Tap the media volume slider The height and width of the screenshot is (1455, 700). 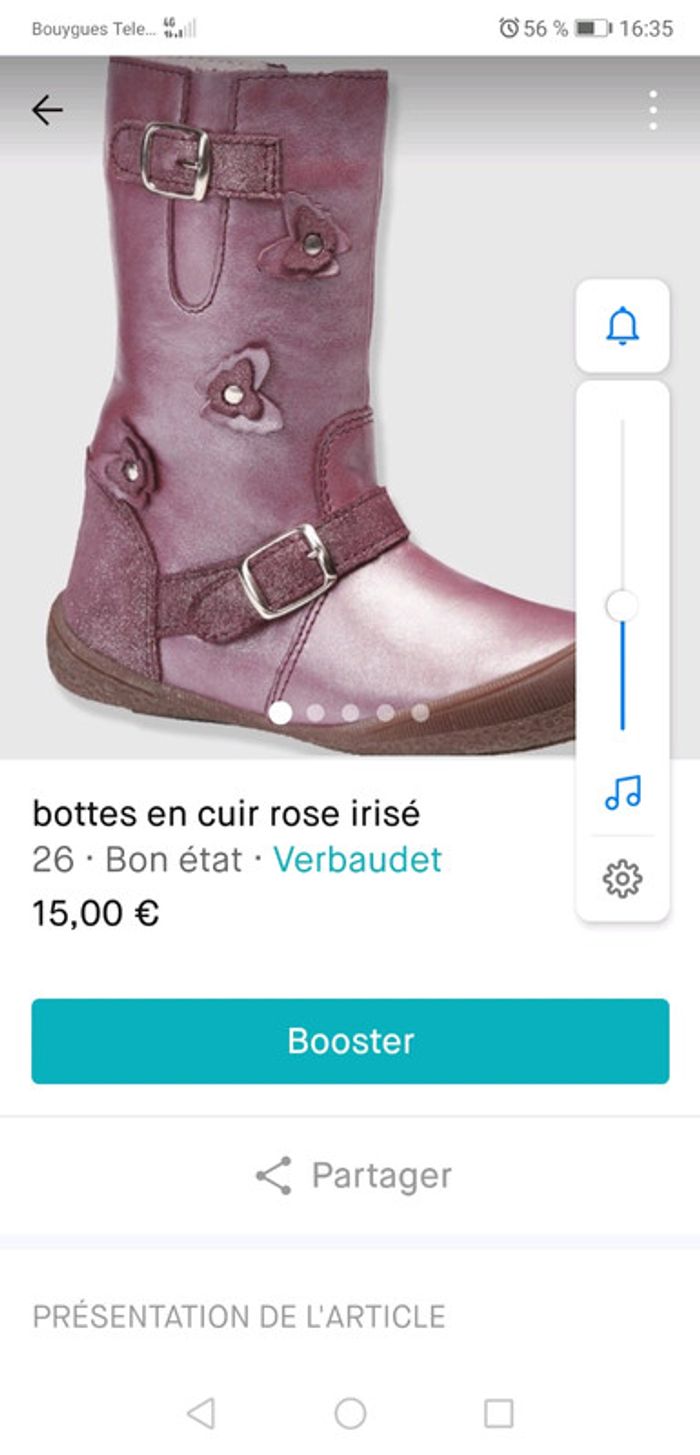click(x=622, y=605)
